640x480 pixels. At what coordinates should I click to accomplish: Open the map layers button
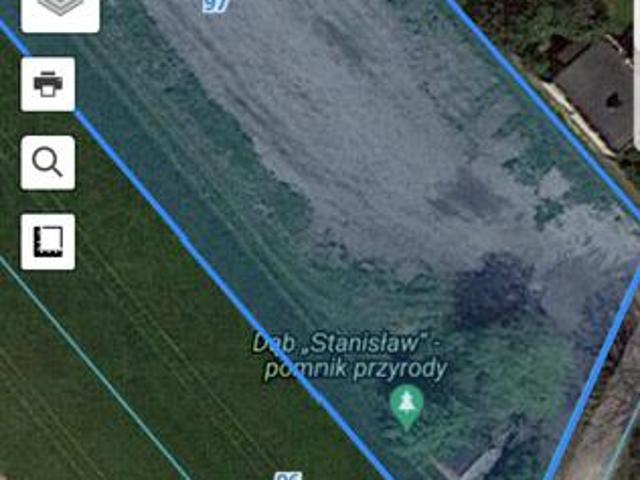pyautogui.click(x=59, y=10)
